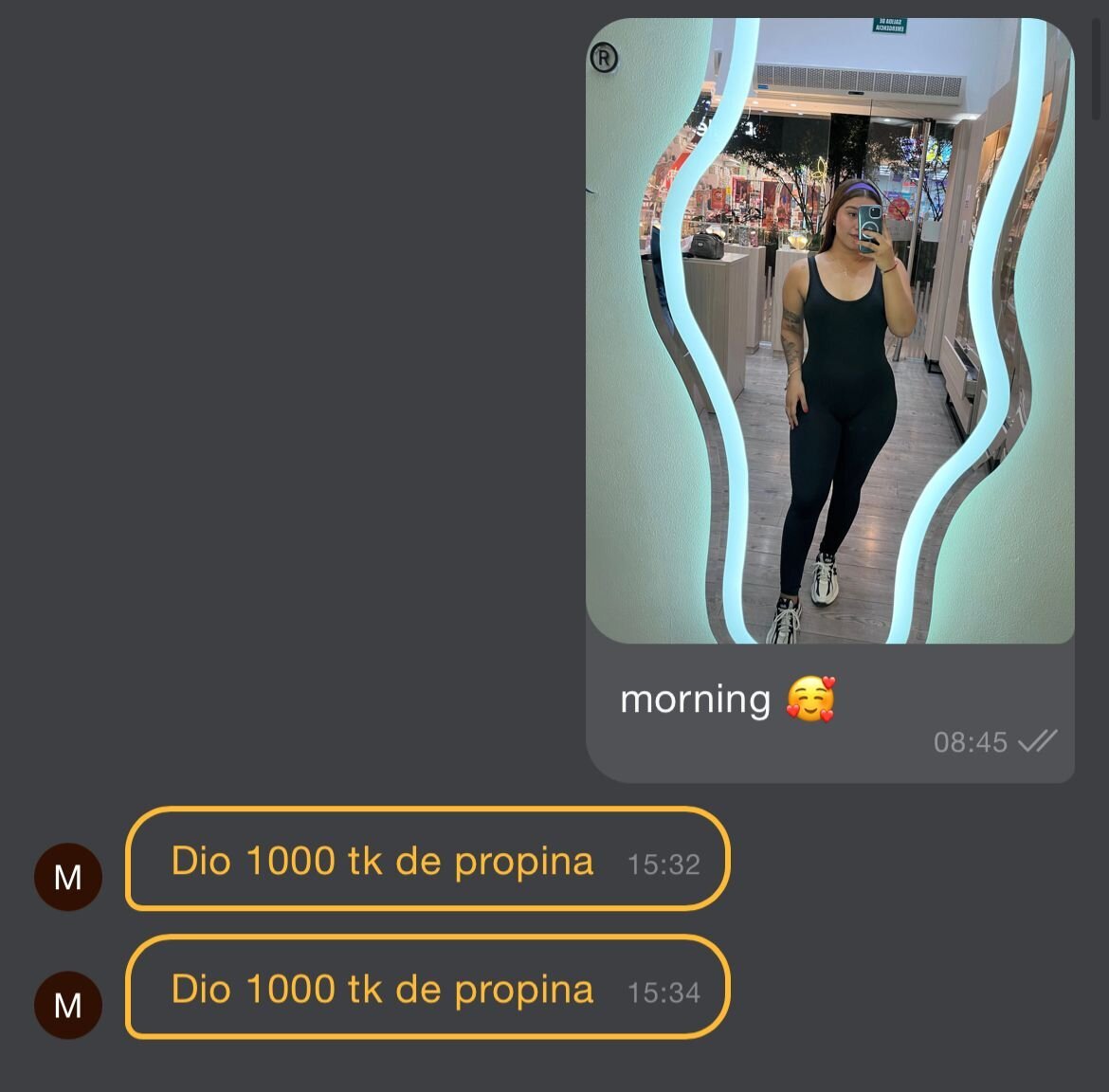Open the mirror selfie photo message

coord(829,332)
